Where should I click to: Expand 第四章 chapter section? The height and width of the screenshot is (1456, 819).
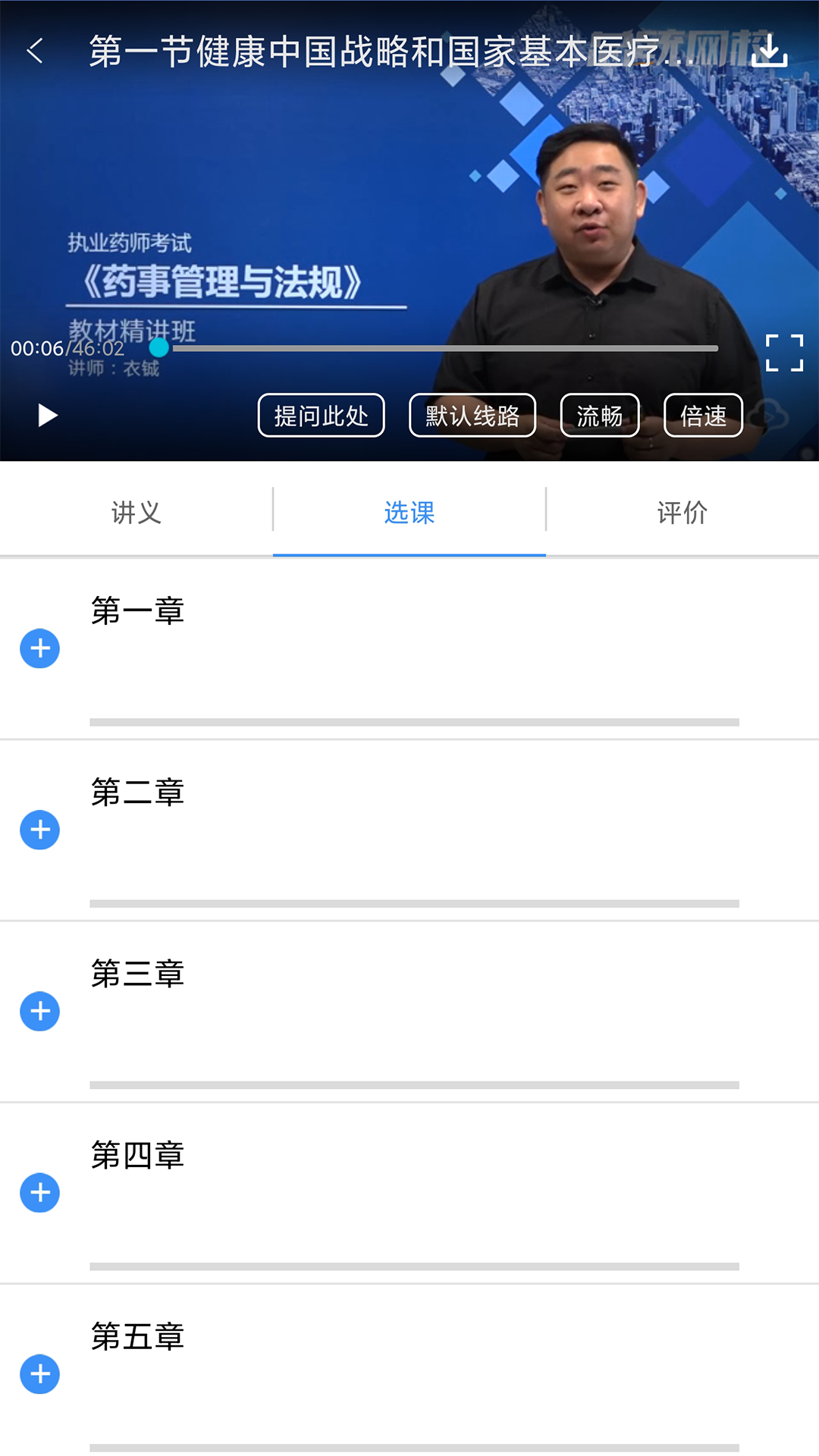coord(39,1192)
